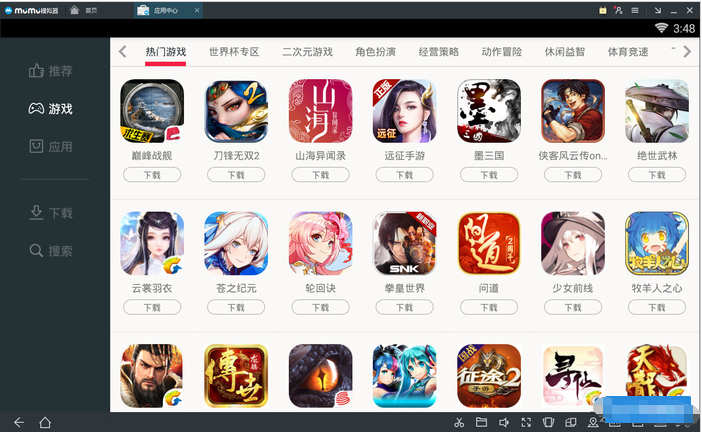View the 少女前线 game page
702x432 pixels.
tap(572, 243)
